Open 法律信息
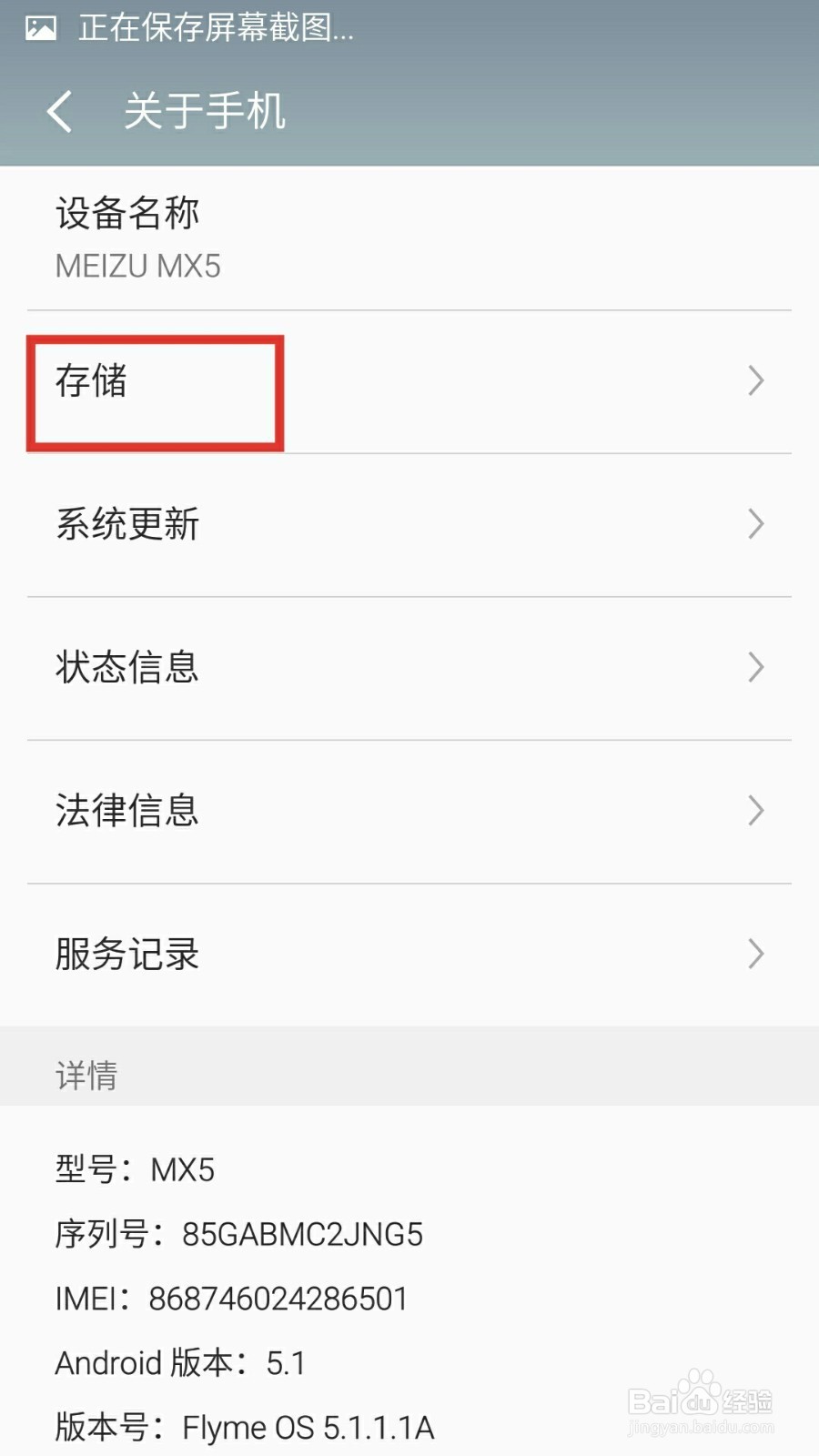 point(409,812)
